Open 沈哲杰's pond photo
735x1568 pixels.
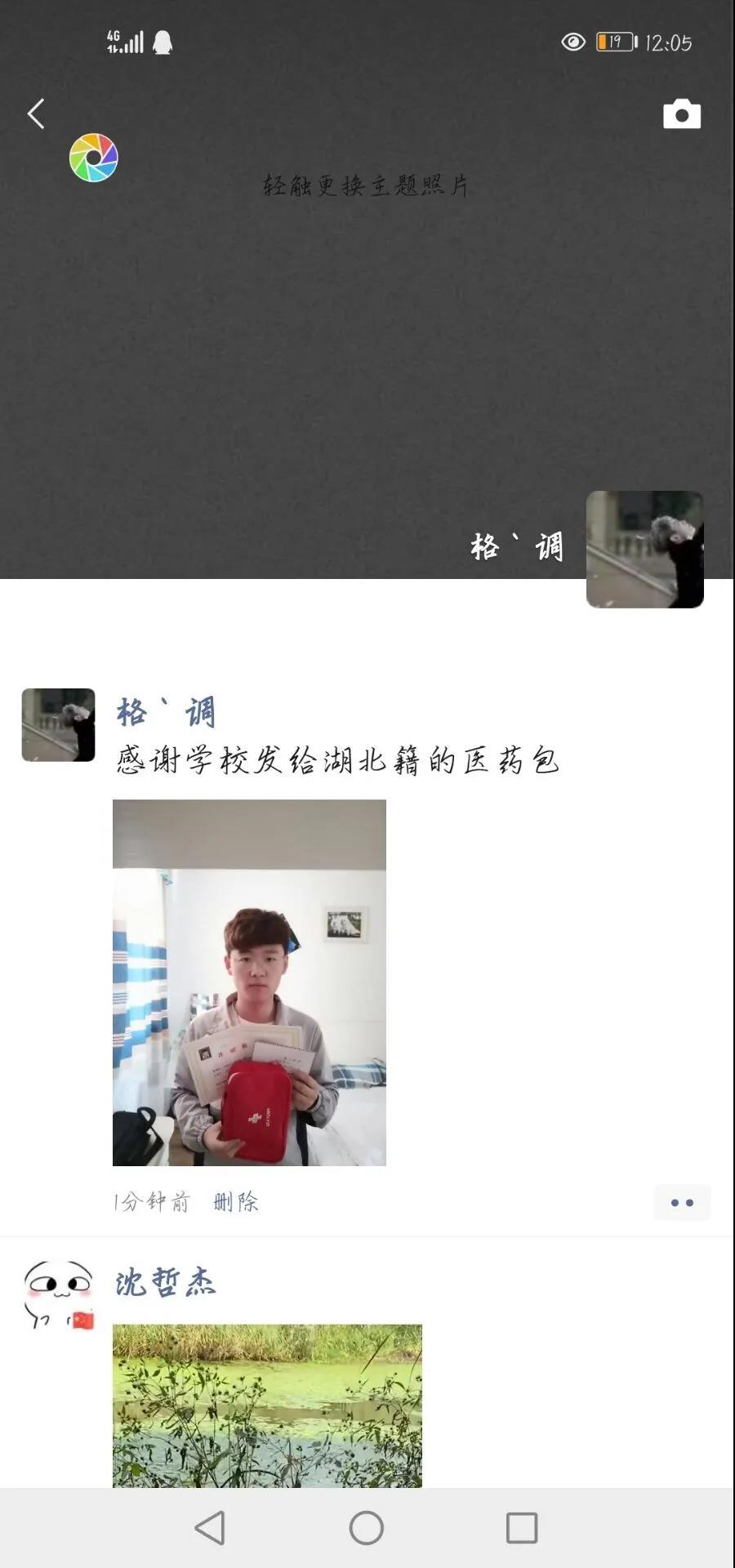pyautogui.click(x=267, y=1405)
